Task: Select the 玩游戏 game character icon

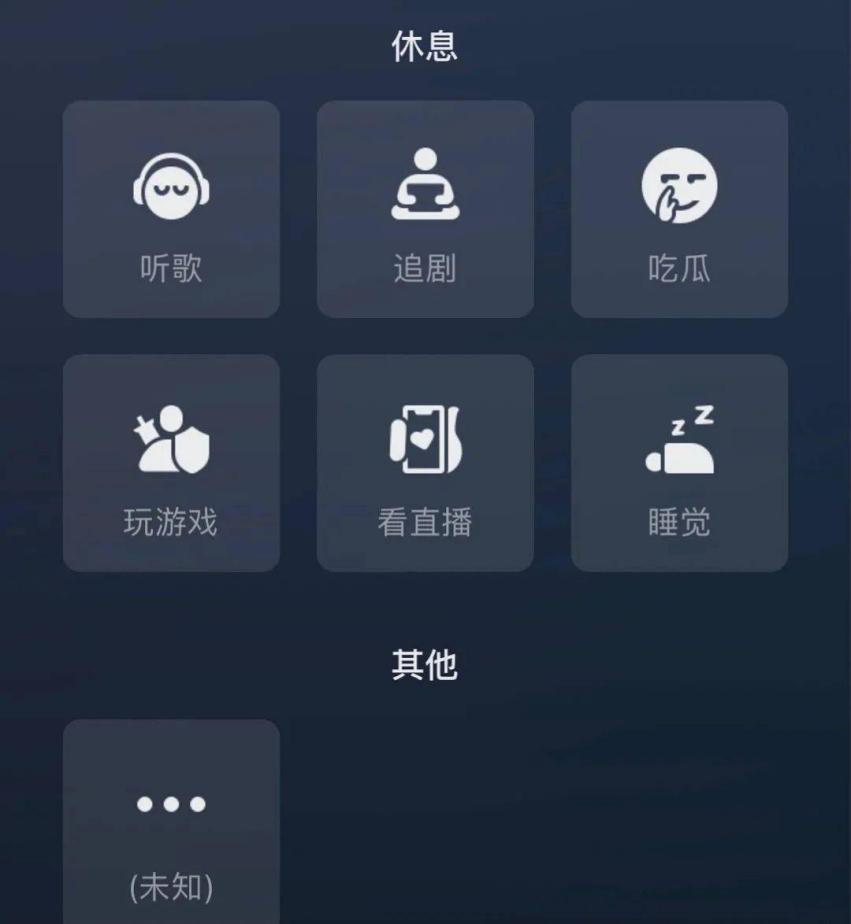Action: [x=168, y=437]
